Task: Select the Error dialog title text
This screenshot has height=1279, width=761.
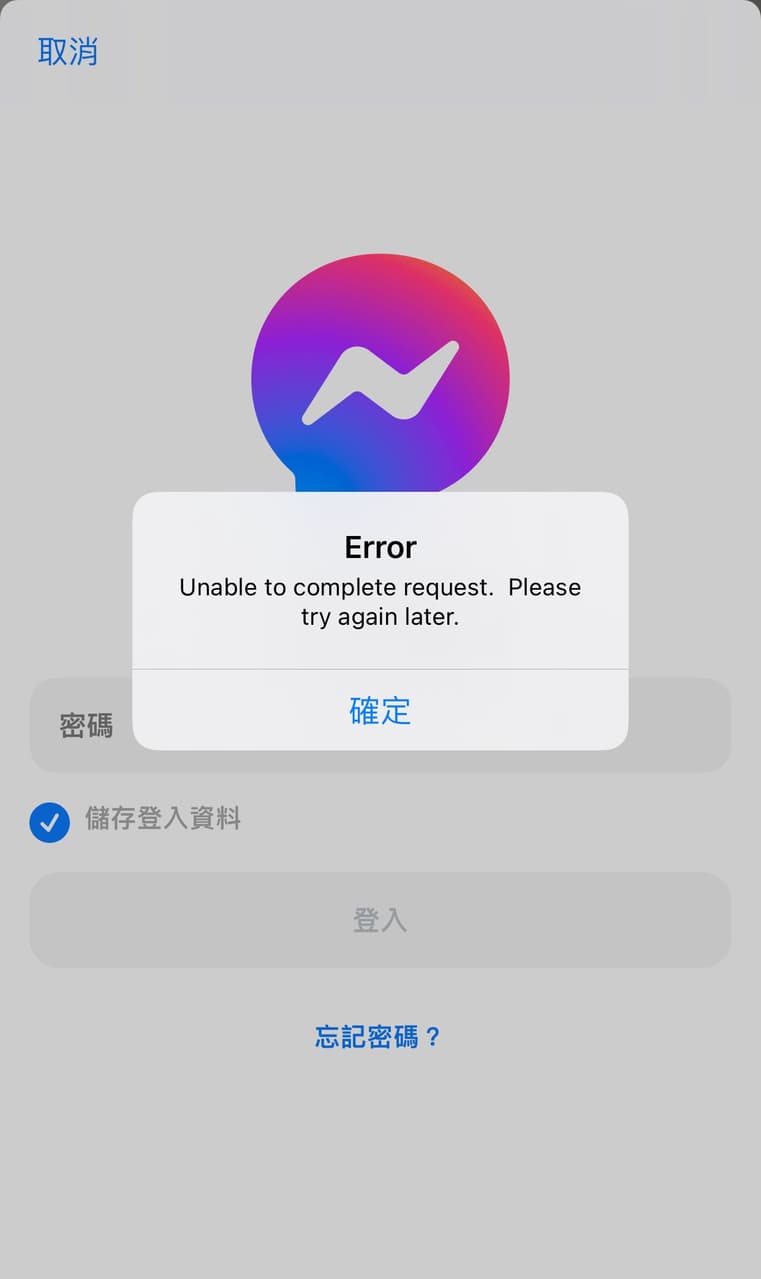Action: click(x=380, y=547)
